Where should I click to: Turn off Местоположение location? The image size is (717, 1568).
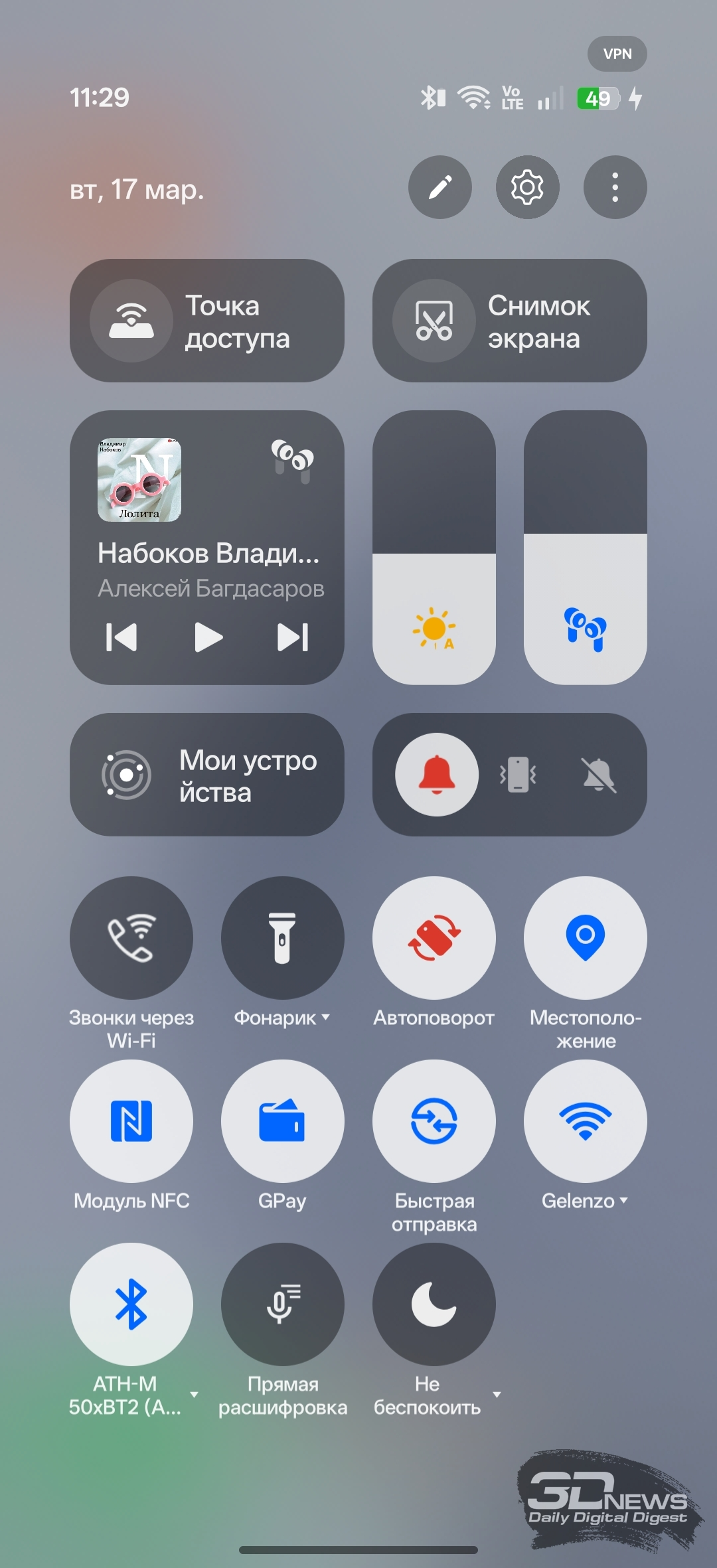(586, 938)
